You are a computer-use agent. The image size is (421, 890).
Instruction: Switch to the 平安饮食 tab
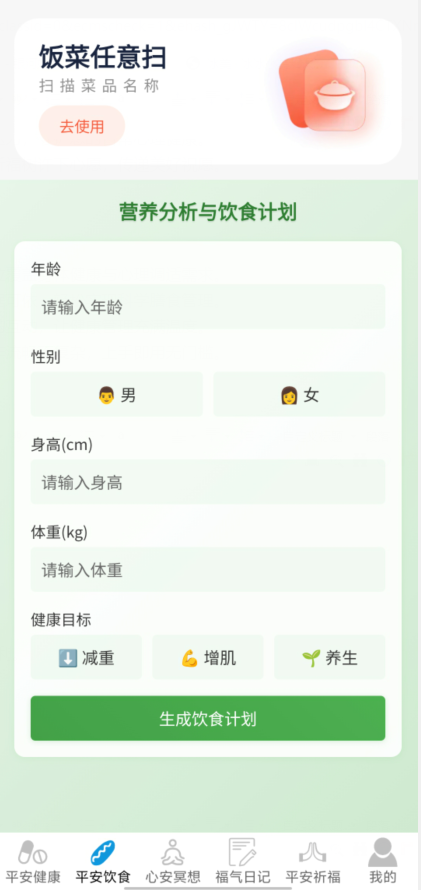(103, 861)
